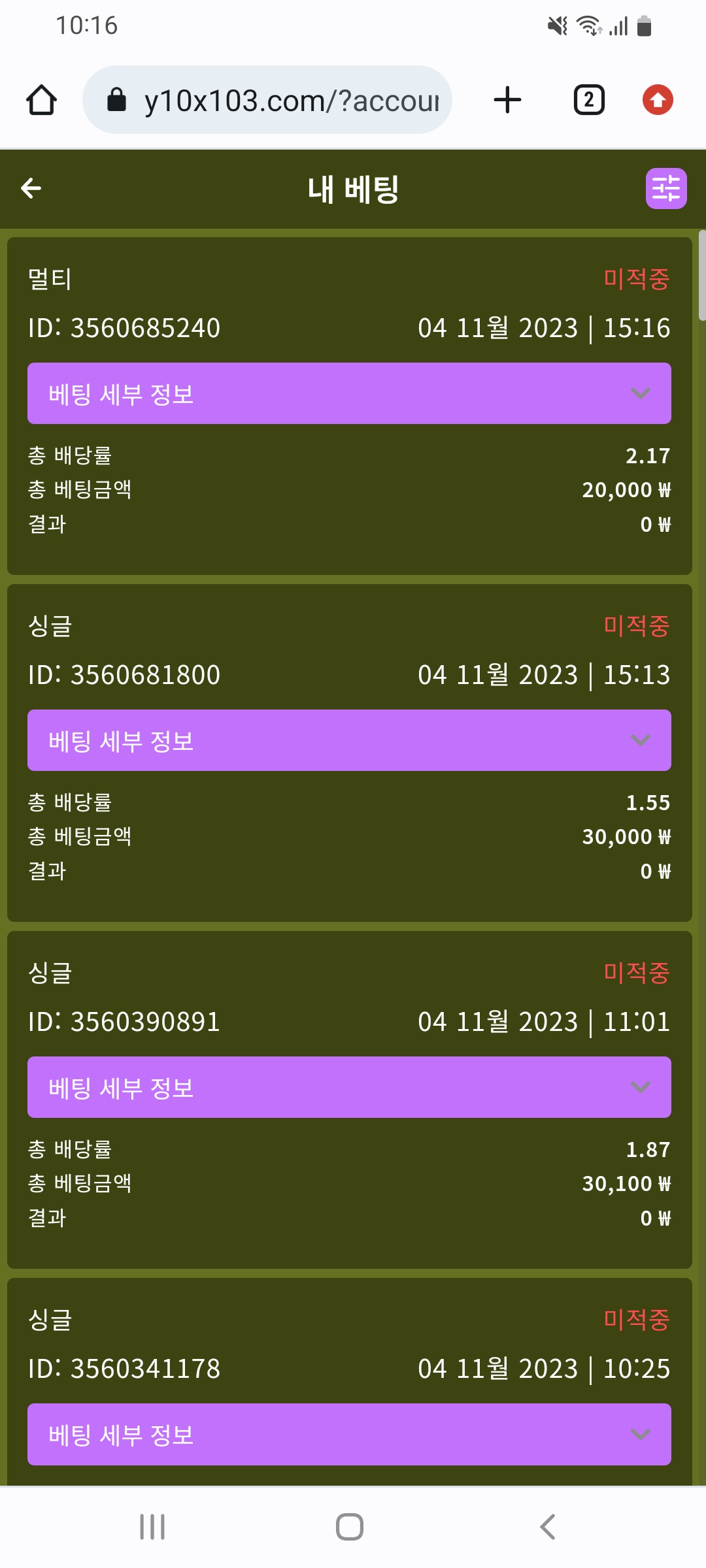Viewport: 706px width, 1568px height.
Task: Tap the red browser update icon
Action: [x=658, y=100]
